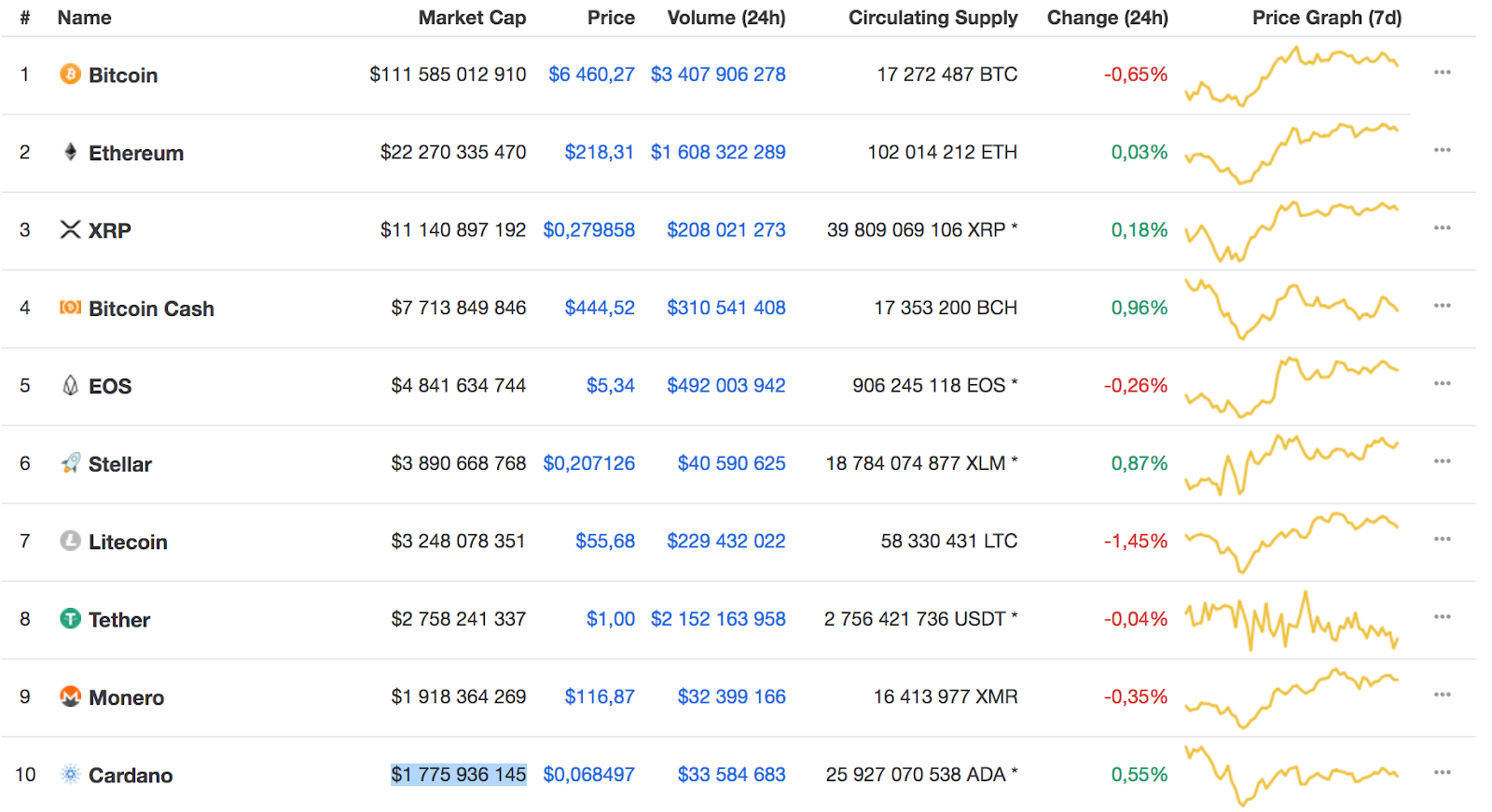Screen dimensions: 1492x812
Task: Open the XRP coin page
Action: tap(109, 230)
